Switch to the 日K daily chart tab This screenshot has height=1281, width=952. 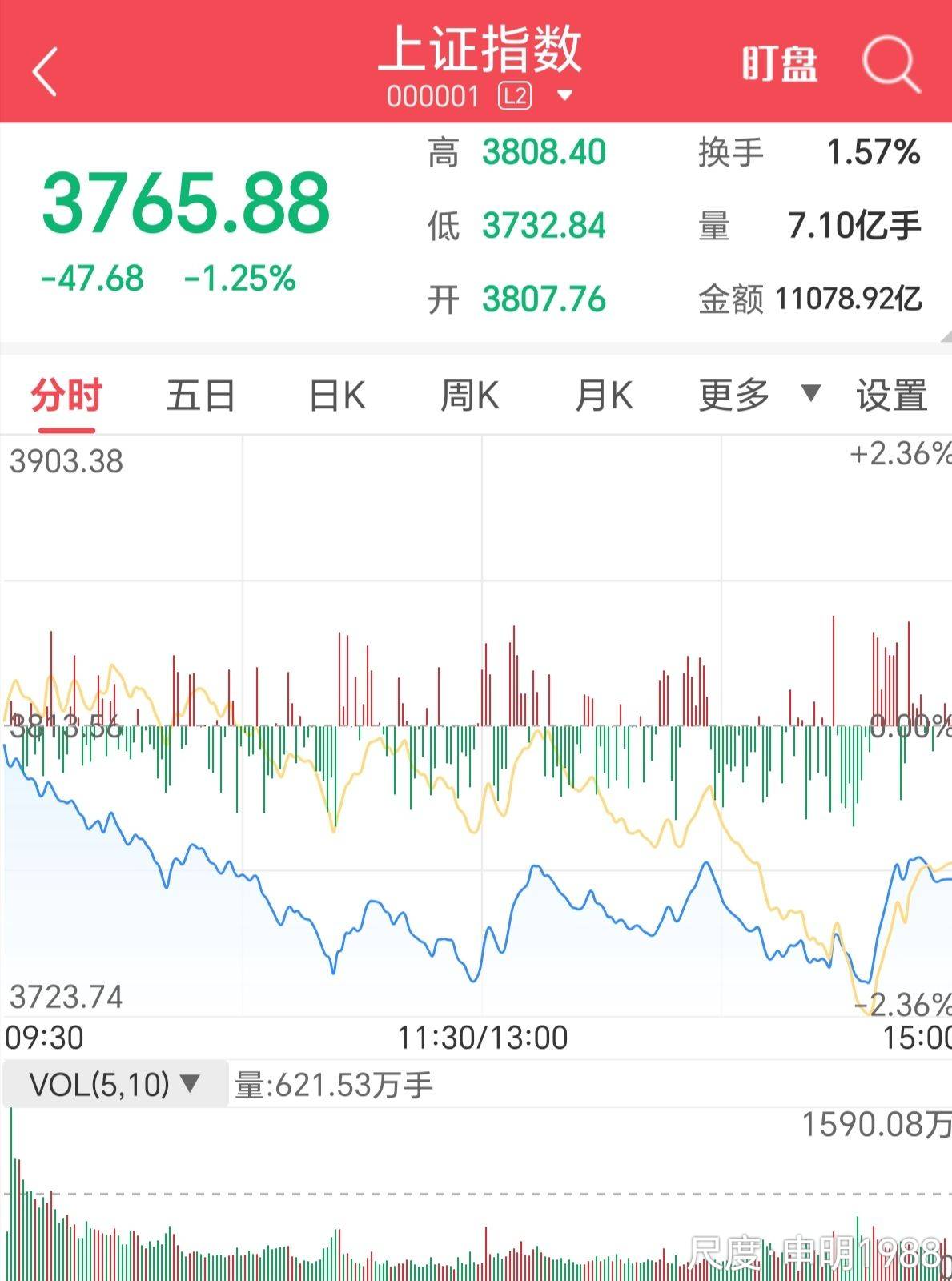tap(336, 395)
